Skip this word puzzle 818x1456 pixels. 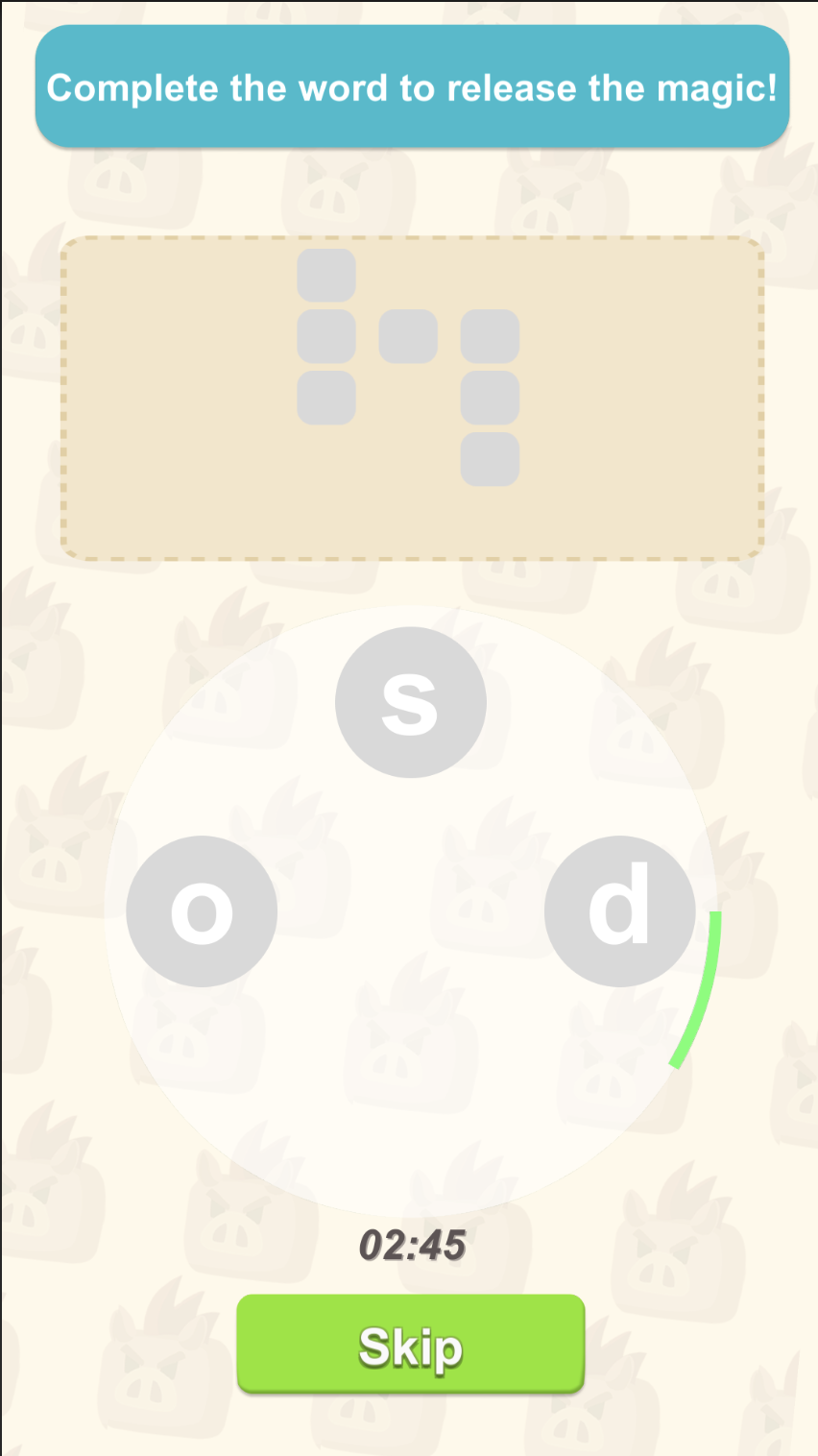tap(410, 1345)
